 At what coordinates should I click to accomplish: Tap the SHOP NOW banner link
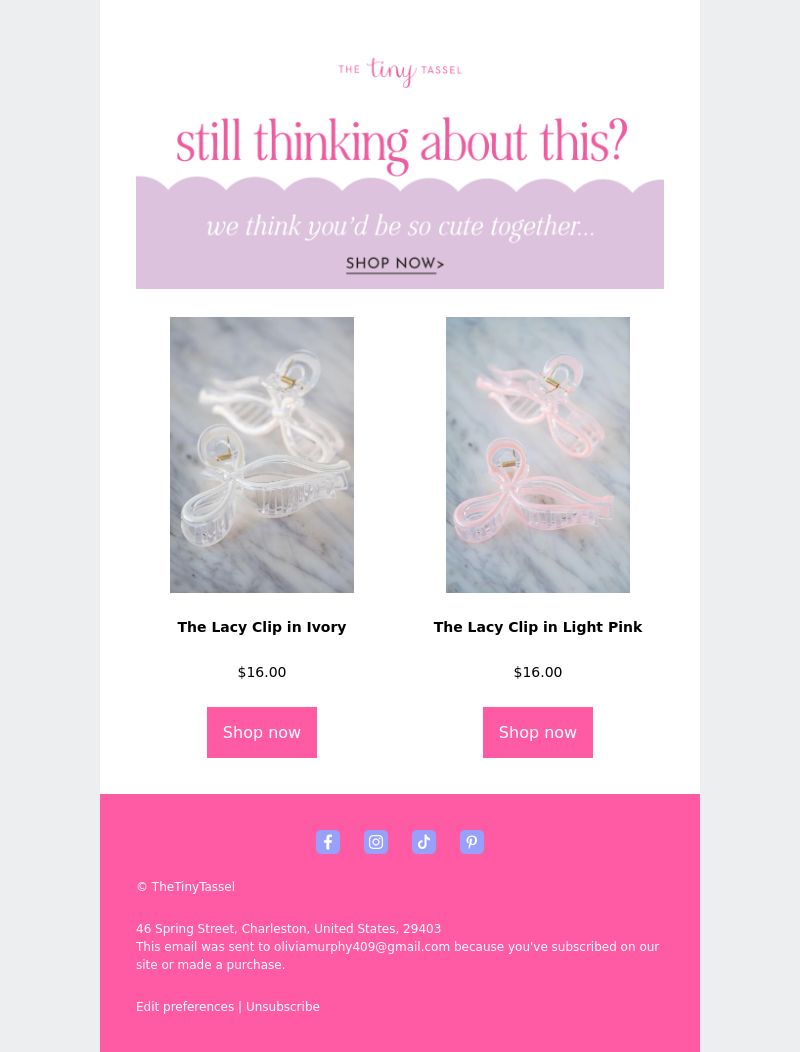pyautogui.click(x=395, y=264)
